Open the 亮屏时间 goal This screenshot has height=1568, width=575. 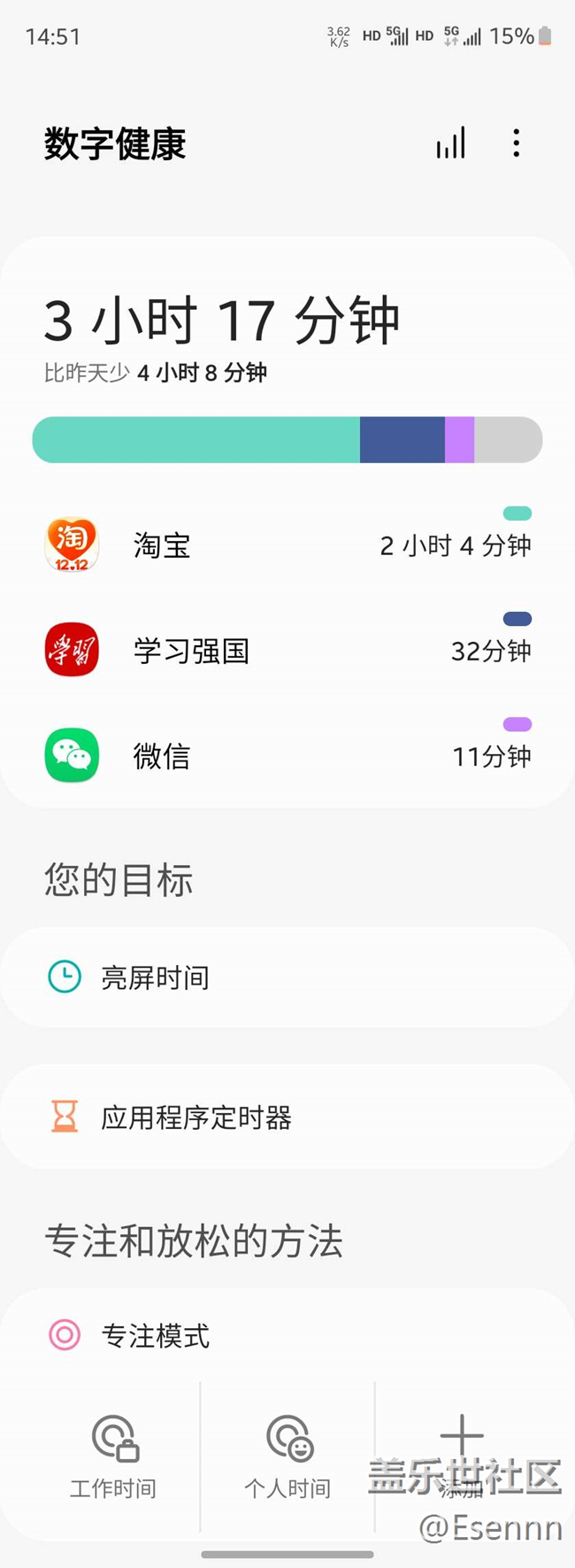[287, 977]
